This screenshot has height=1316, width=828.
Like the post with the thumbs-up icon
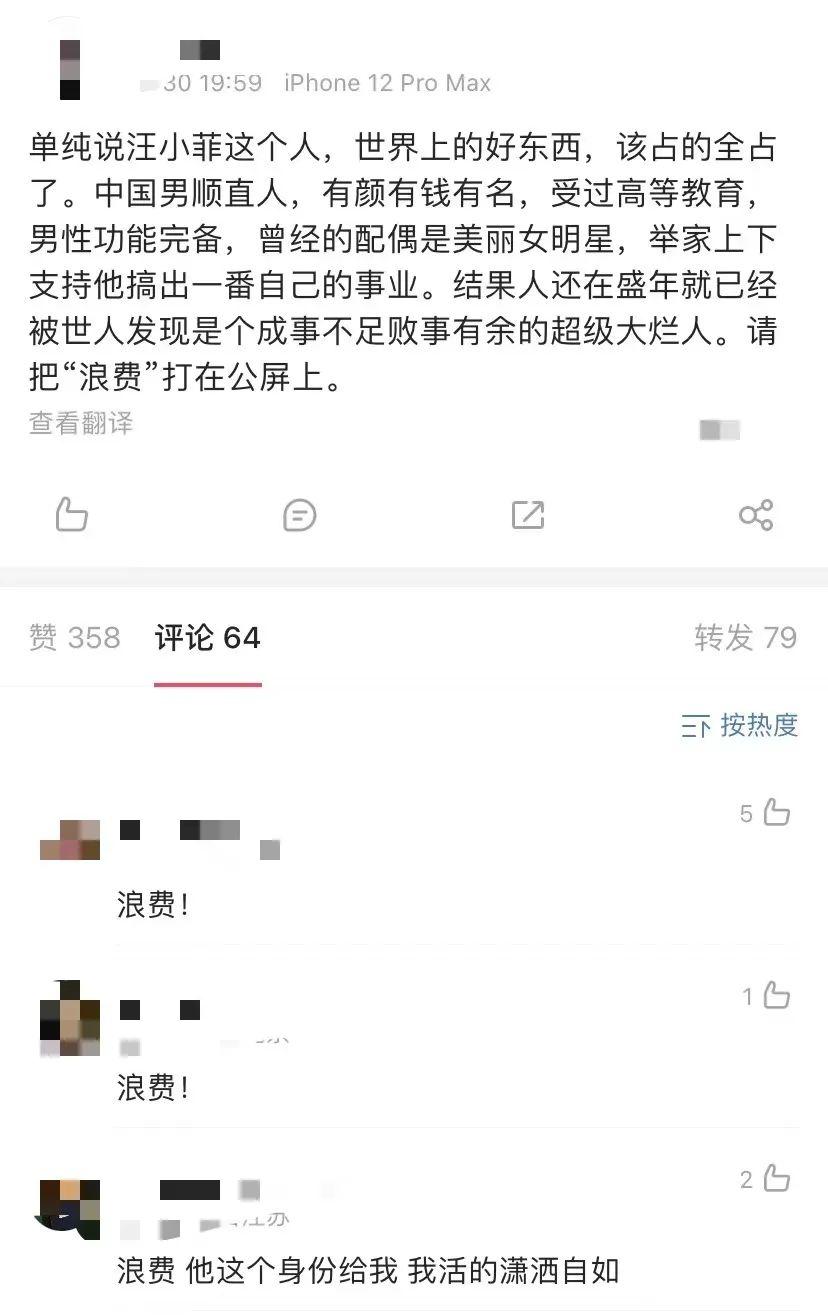point(72,515)
